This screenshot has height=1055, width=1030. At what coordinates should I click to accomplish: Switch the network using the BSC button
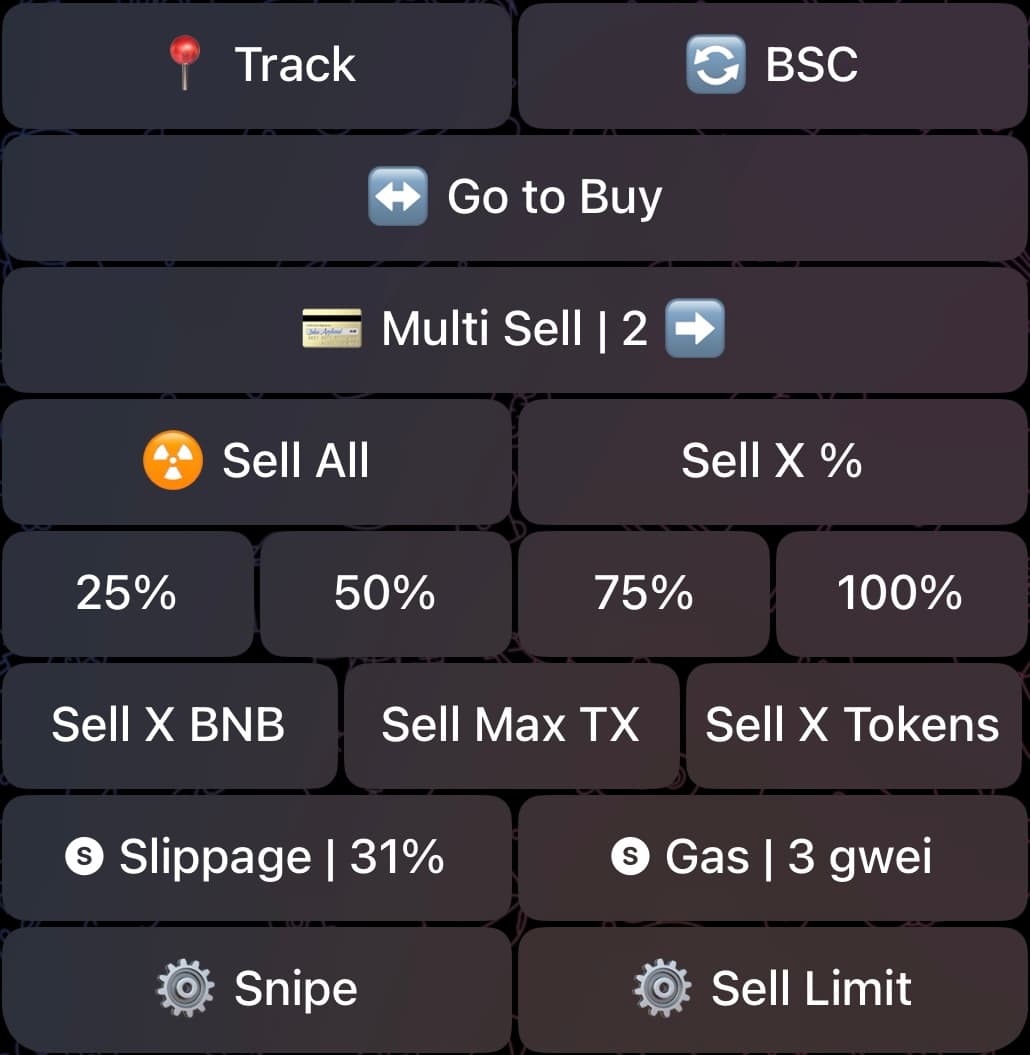773,64
